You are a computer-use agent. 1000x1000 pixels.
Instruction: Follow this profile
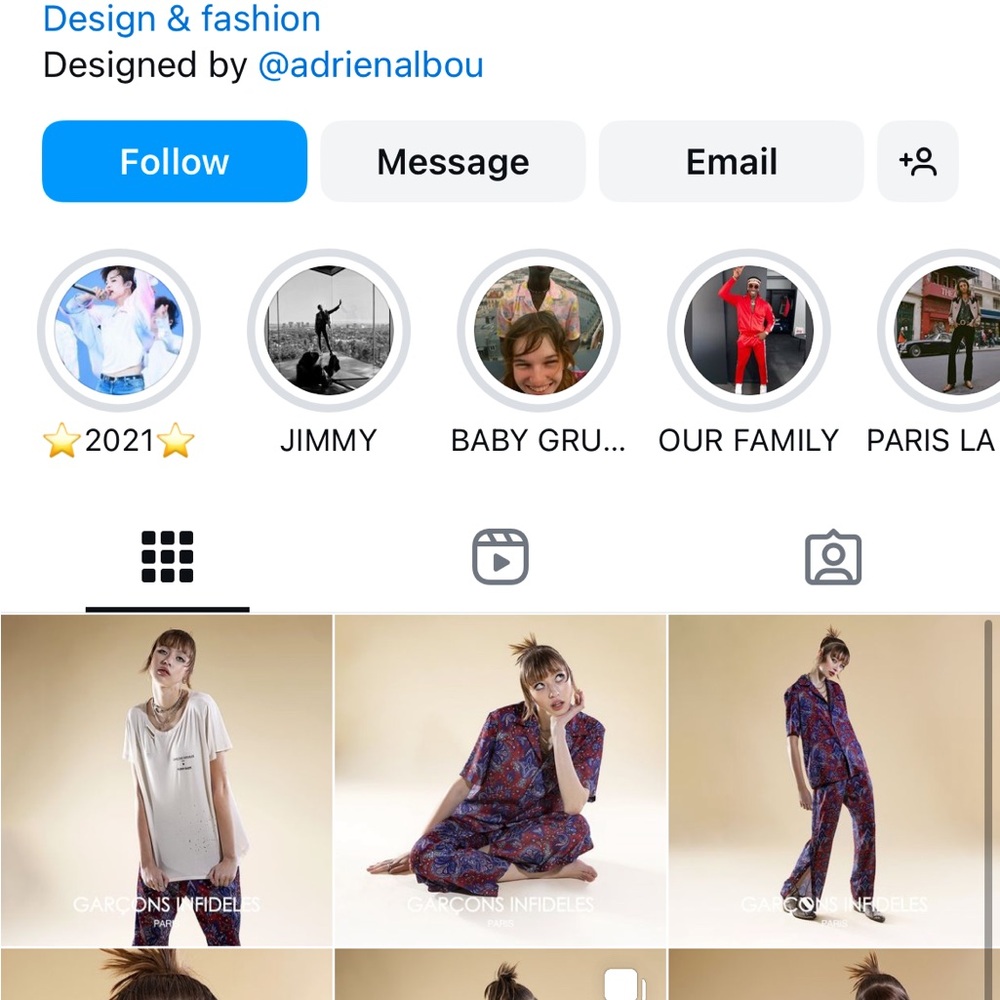(x=174, y=162)
